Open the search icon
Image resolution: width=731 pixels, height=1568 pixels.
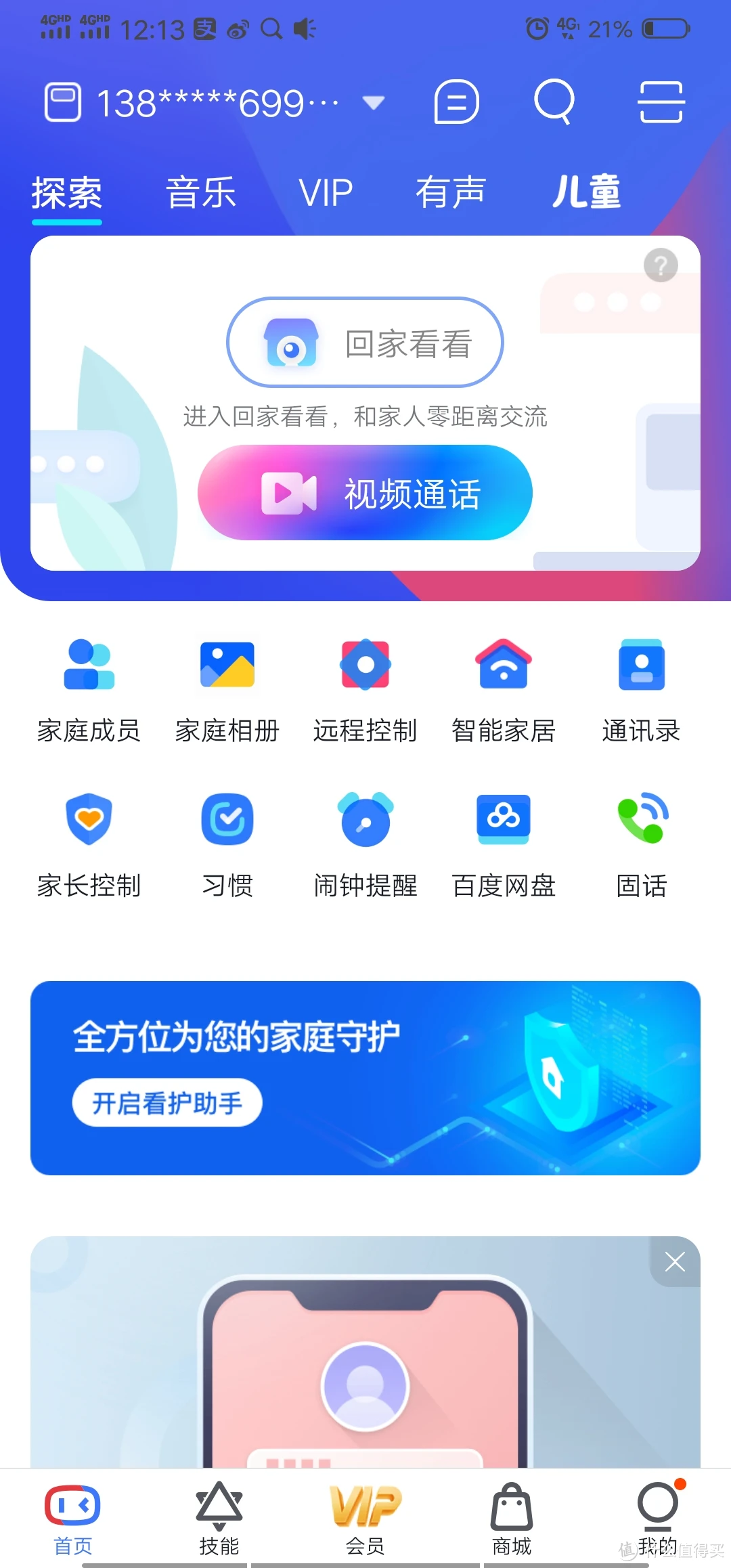554,102
